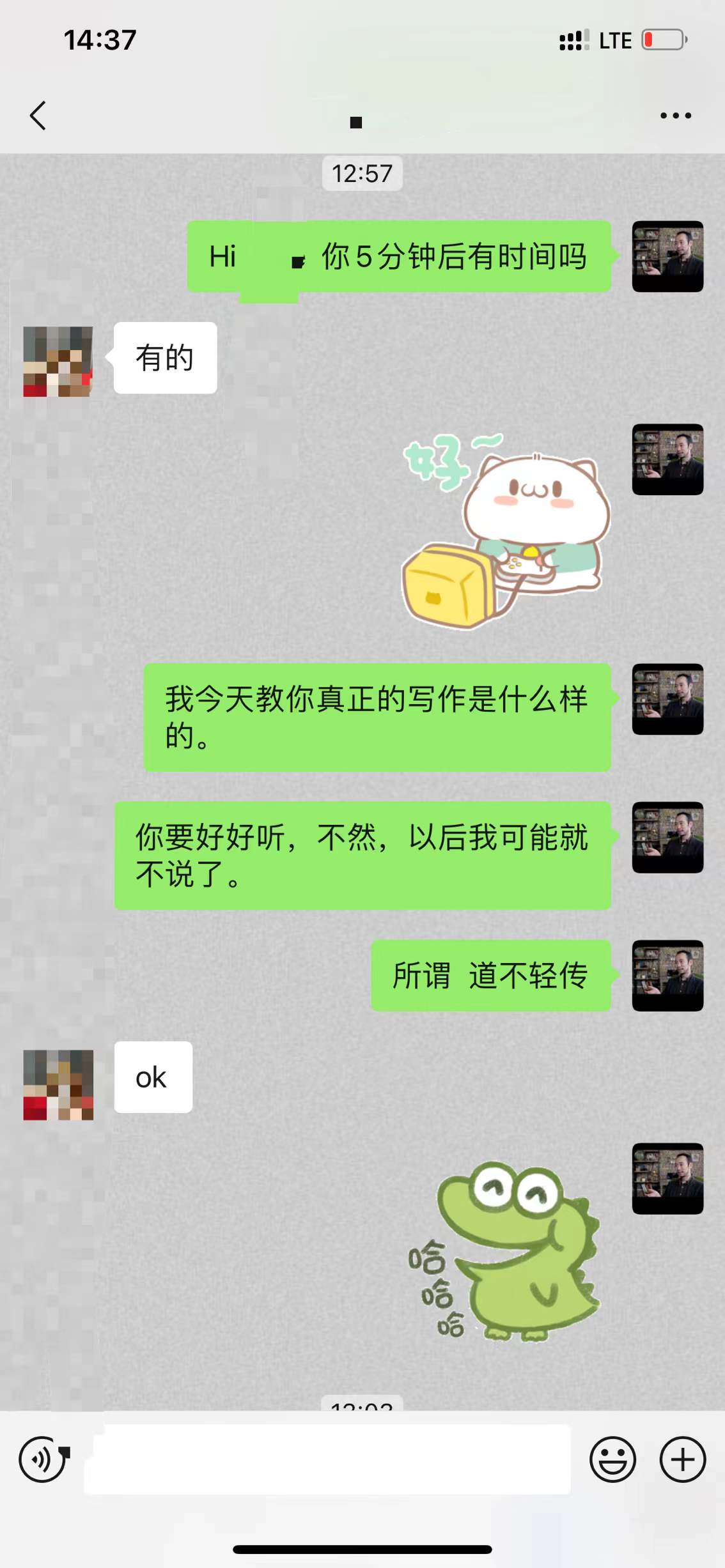The image size is (725, 1568).
Task: Open the plus attachments menu
Action: (682, 1459)
